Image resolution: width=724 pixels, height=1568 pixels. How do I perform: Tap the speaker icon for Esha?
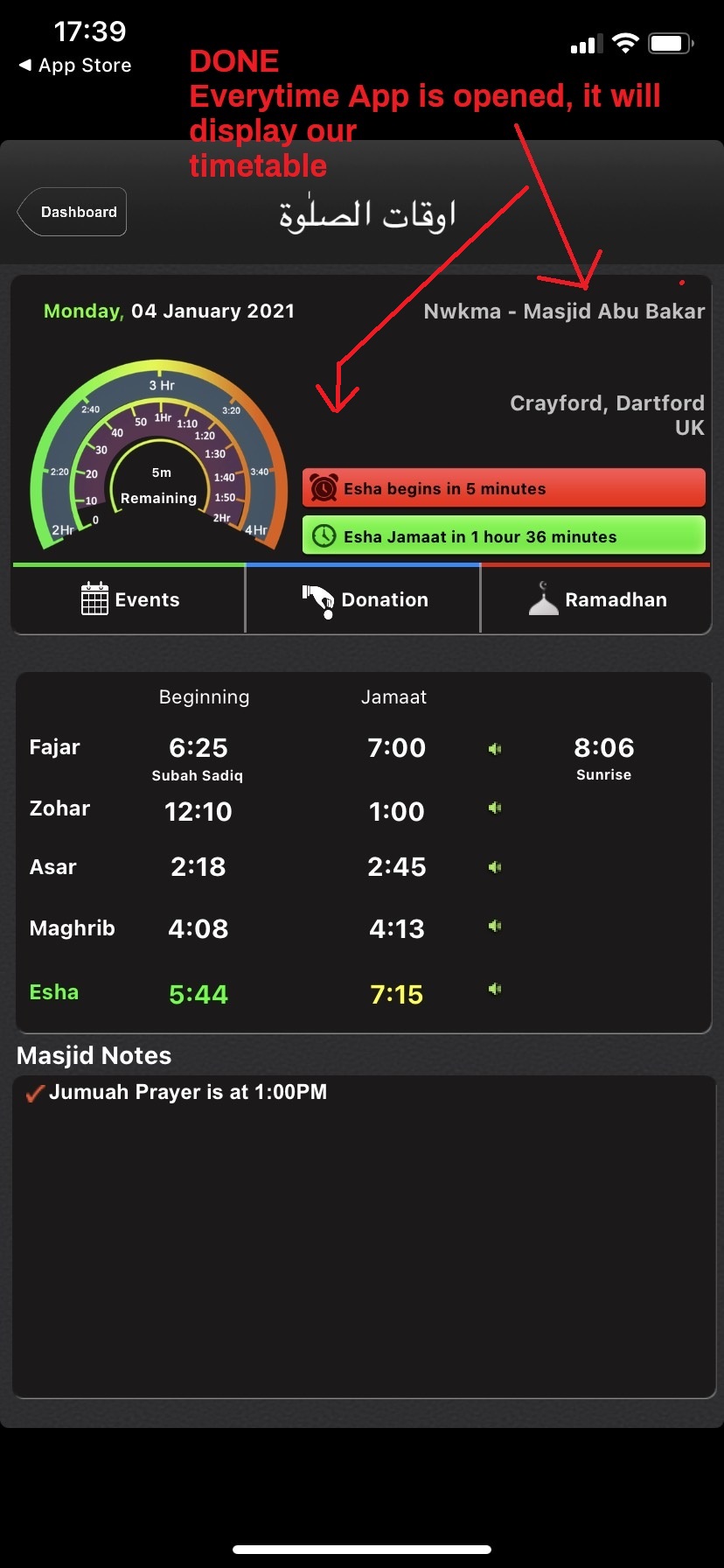(495, 989)
